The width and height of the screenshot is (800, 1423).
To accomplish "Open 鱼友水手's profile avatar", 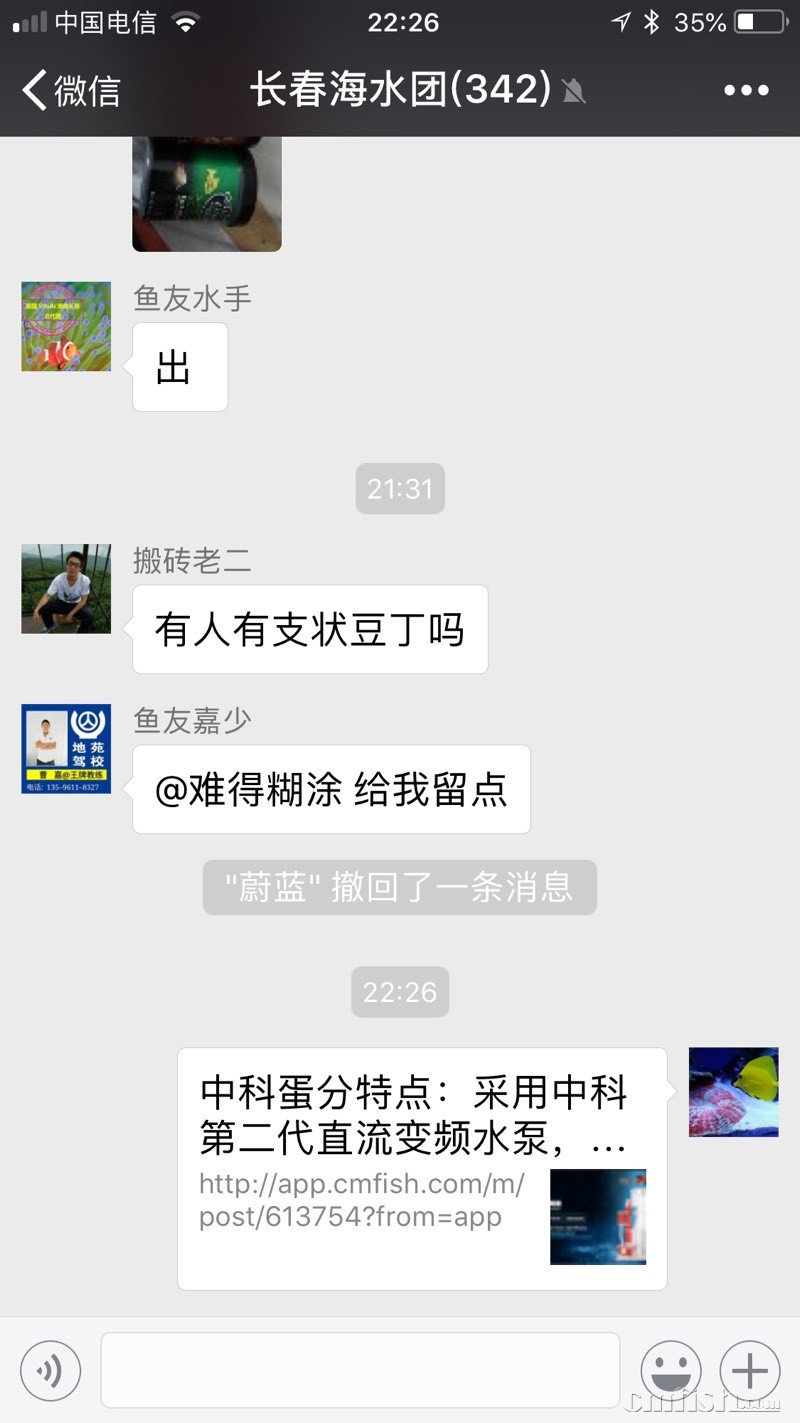I will click(66, 326).
